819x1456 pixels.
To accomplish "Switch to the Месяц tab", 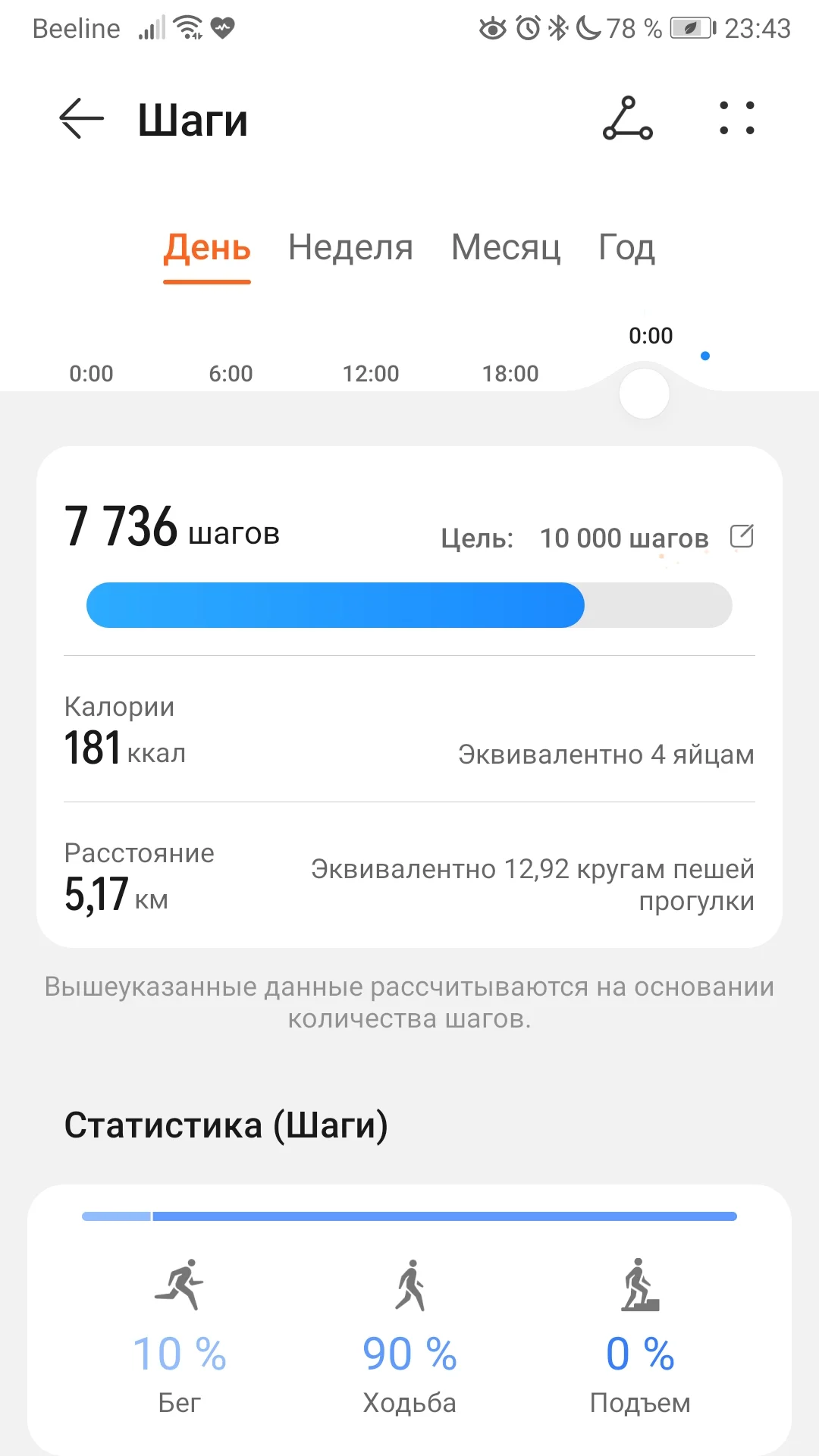I will 506,248.
